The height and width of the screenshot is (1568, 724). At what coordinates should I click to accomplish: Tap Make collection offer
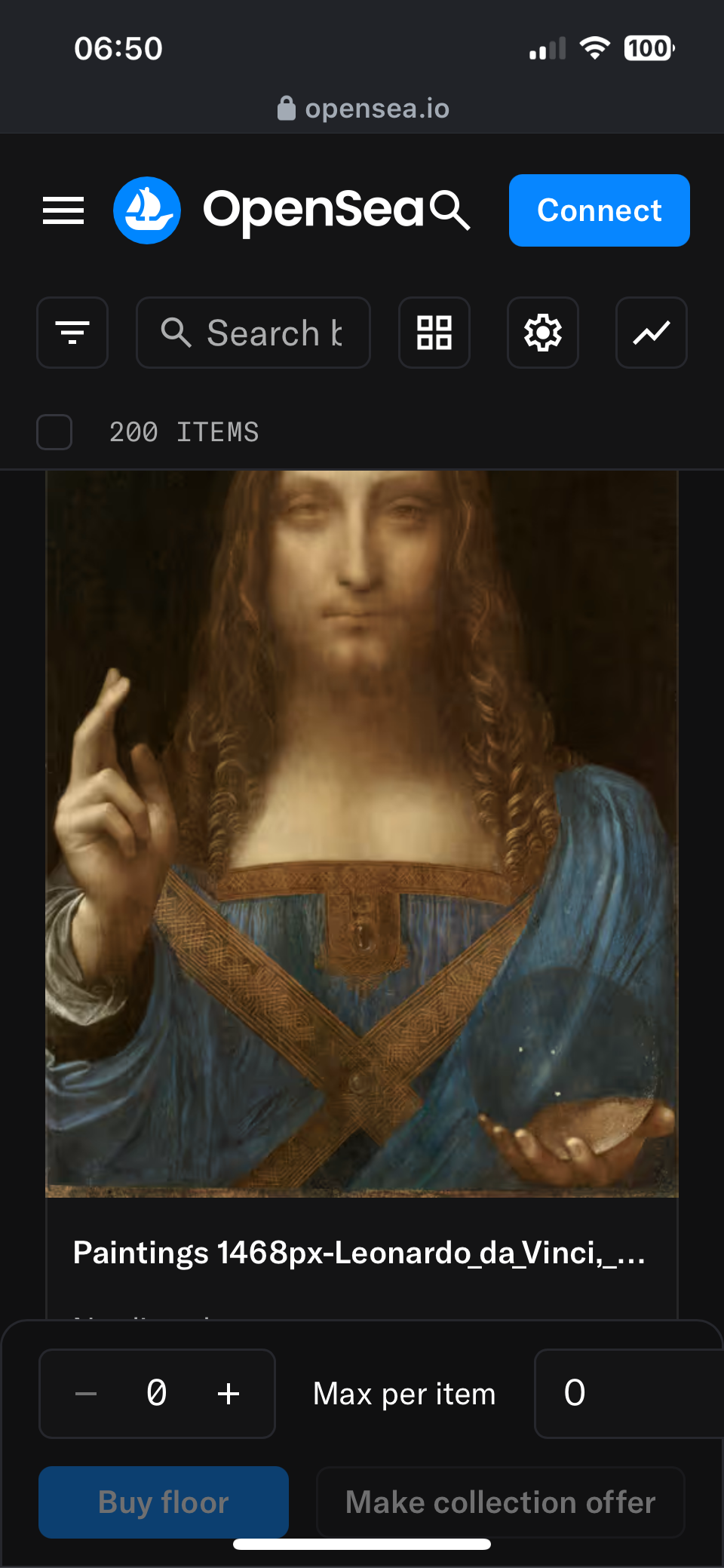(x=501, y=1502)
